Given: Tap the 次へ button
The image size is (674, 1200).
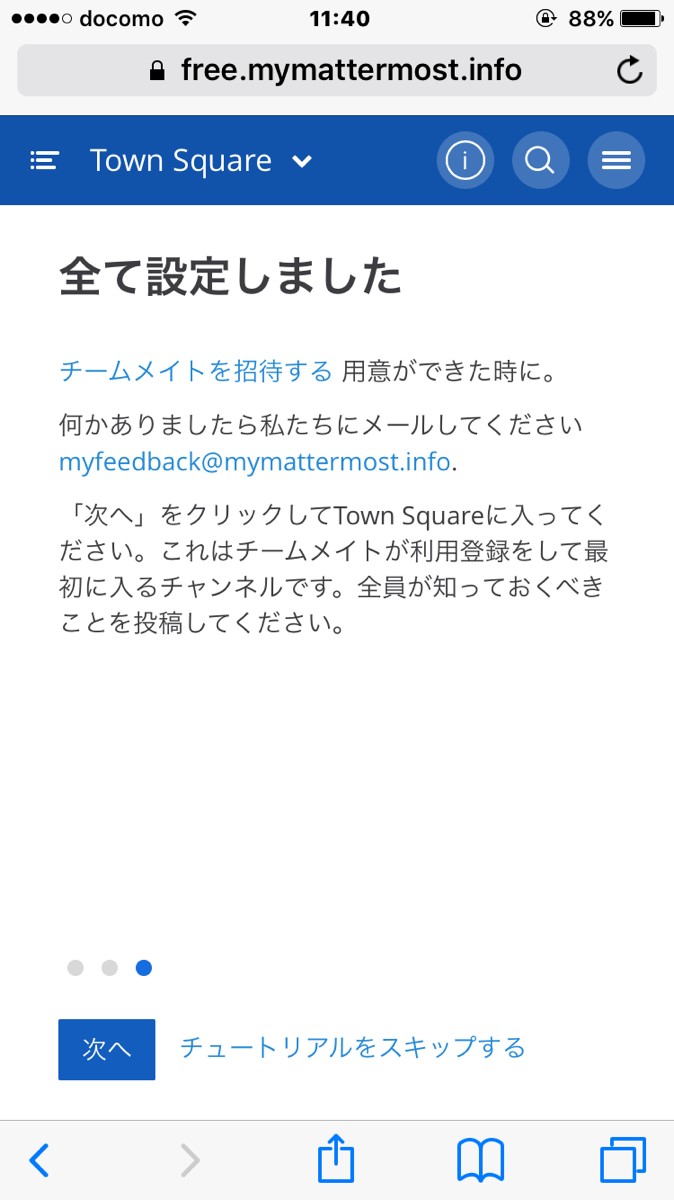Looking at the screenshot, I should pos(107,1049).
